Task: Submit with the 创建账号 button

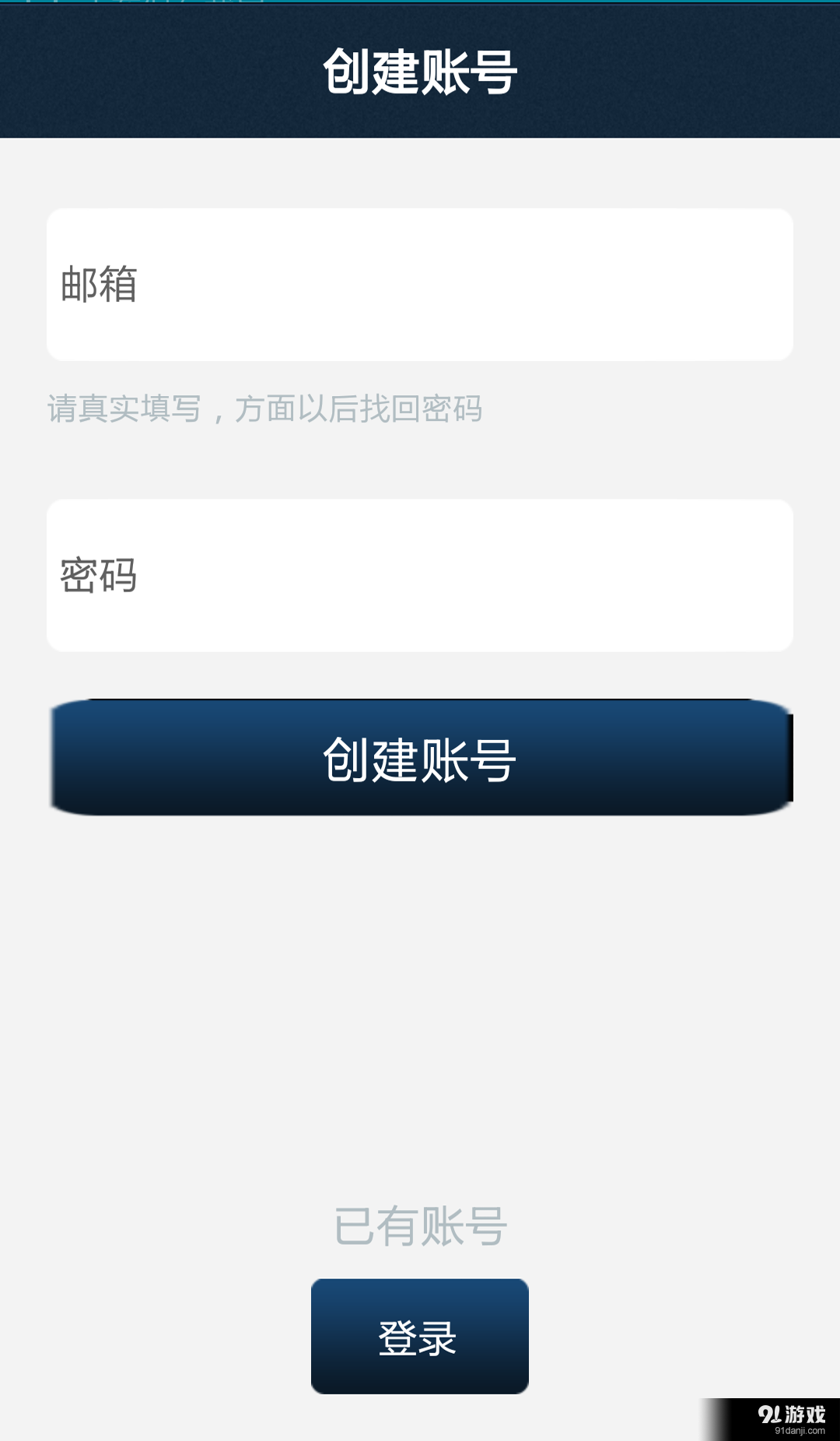Action: 420,758
